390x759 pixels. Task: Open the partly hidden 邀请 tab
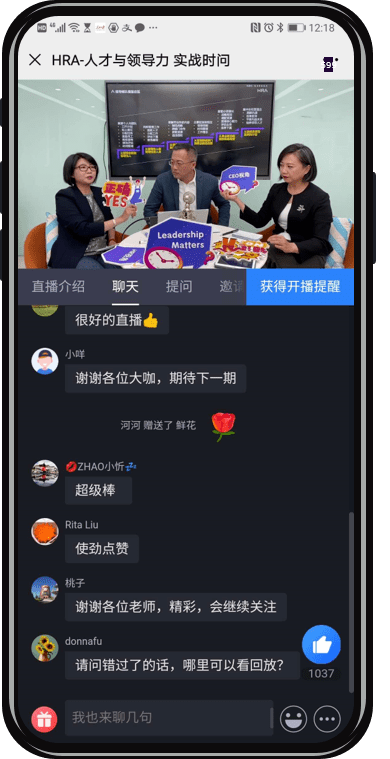(x=232, y=287)
